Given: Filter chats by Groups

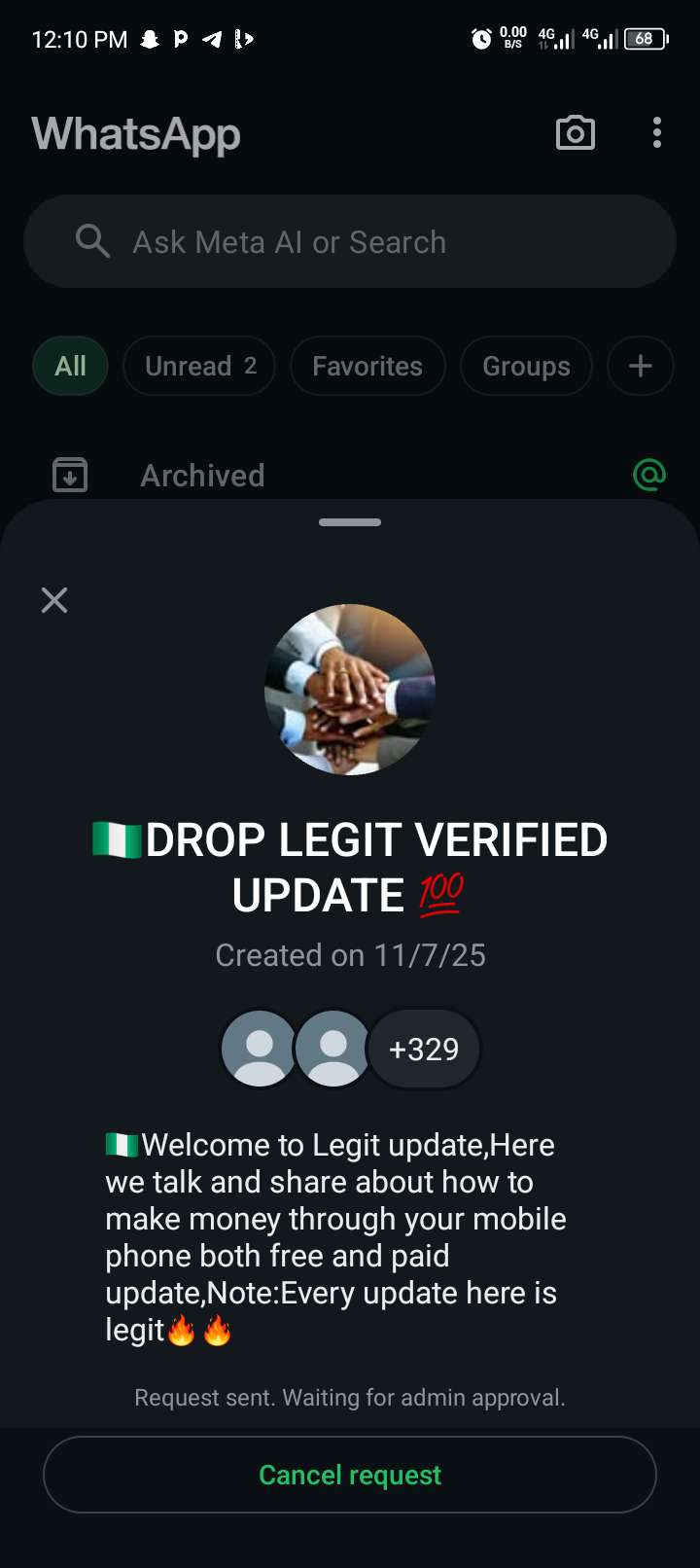Looking at the screenshot, I should 526,366.
